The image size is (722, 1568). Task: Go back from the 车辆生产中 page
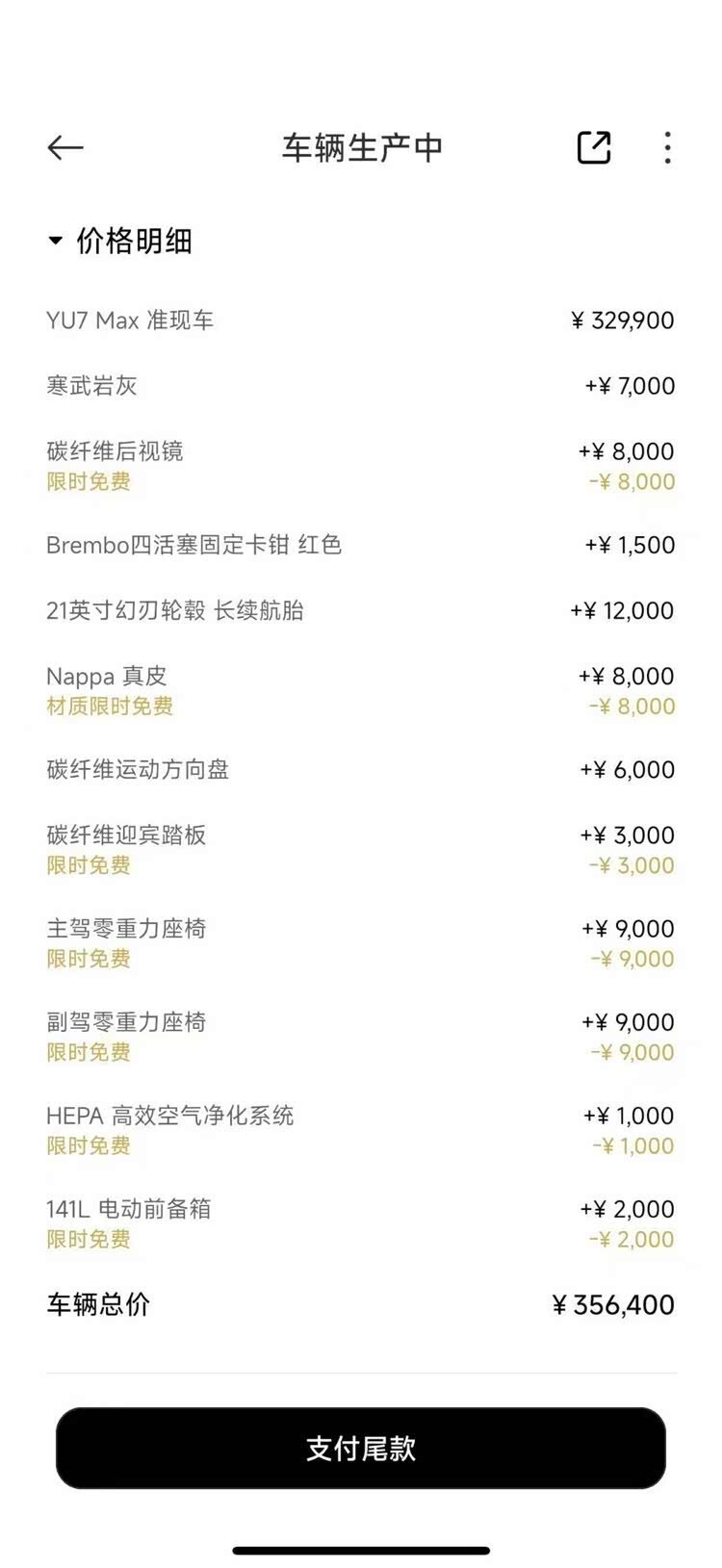pos(65,147)
